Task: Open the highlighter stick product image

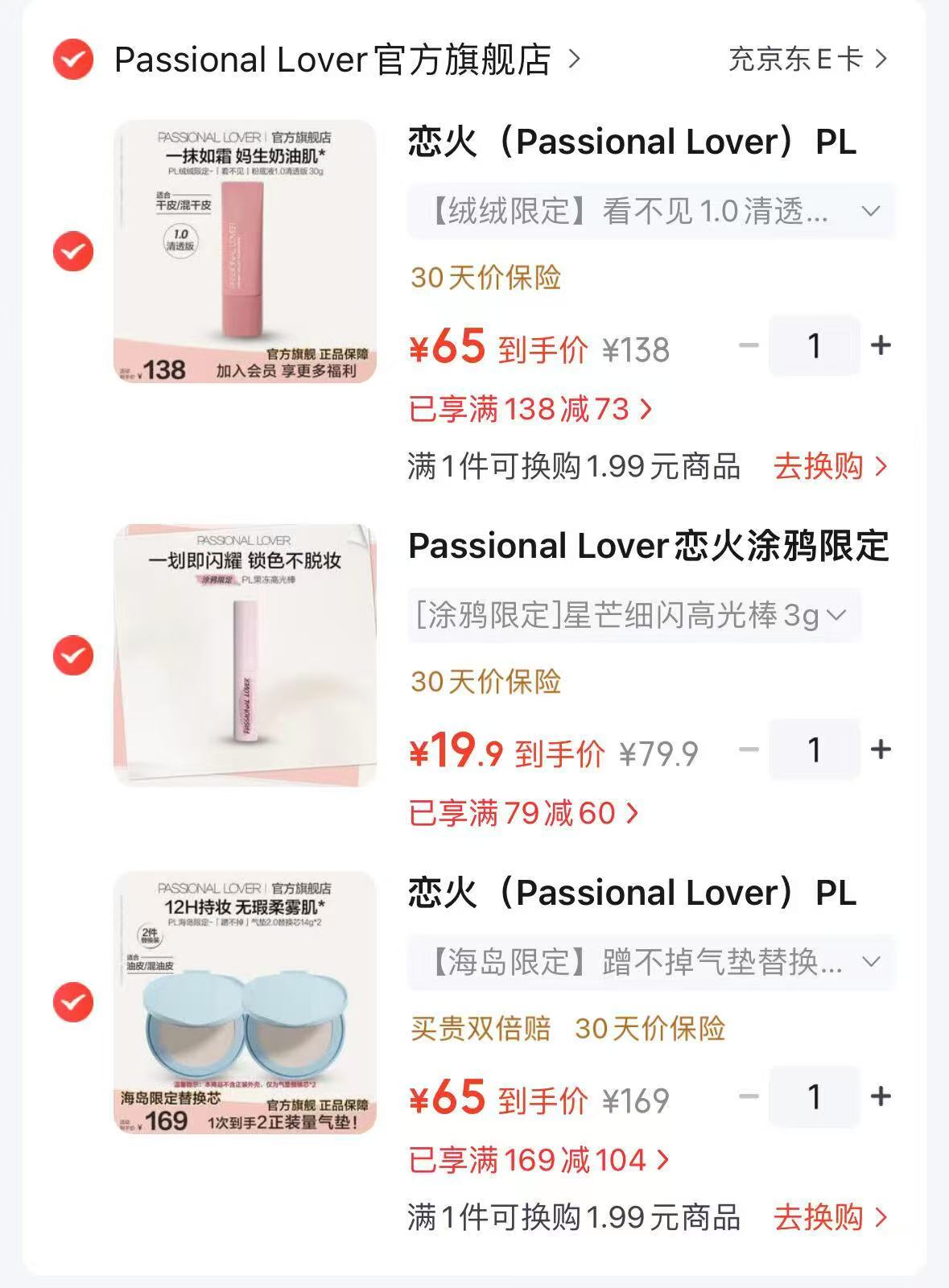Action: (245, 655)
